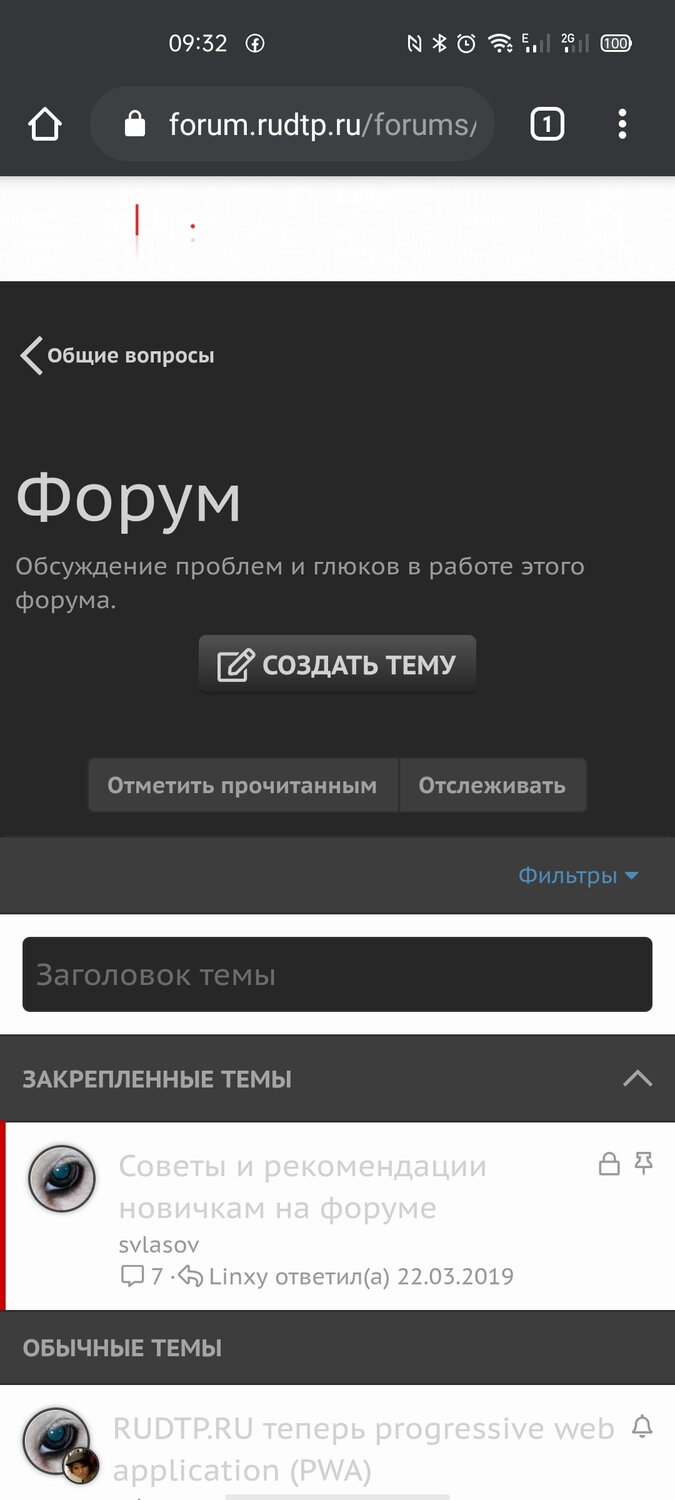675x1500 pixels.
Task: Expand the Фильтры dropdown
Action: click(578, 876)
